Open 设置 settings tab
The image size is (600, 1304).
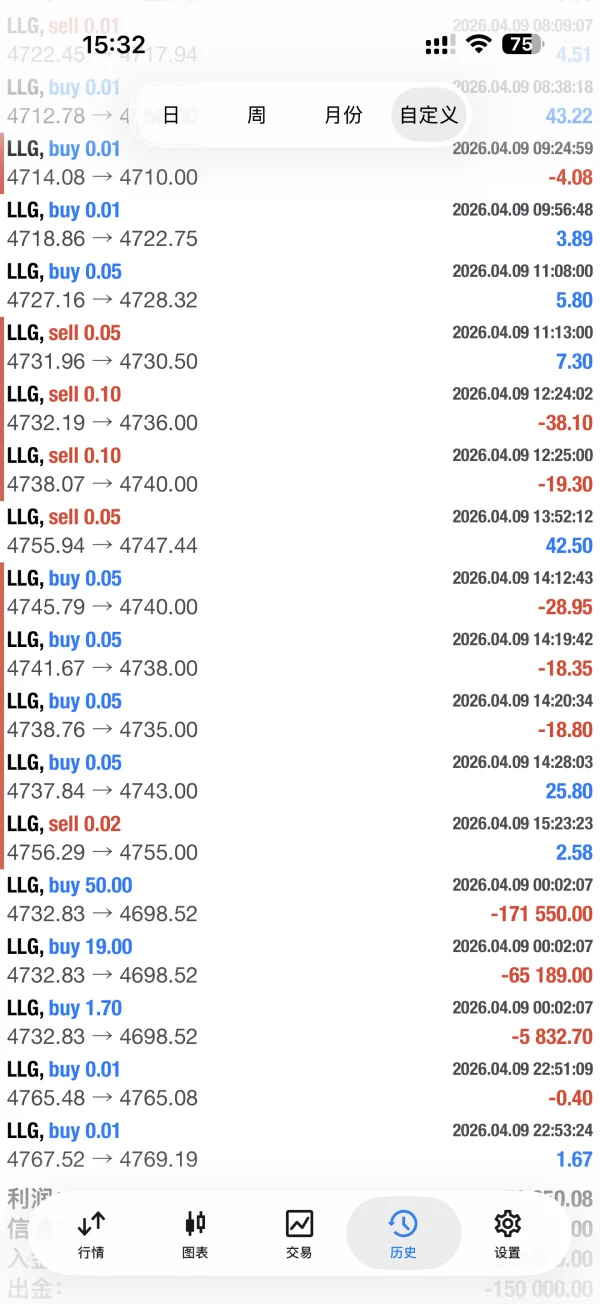(x=507, y=1234)
